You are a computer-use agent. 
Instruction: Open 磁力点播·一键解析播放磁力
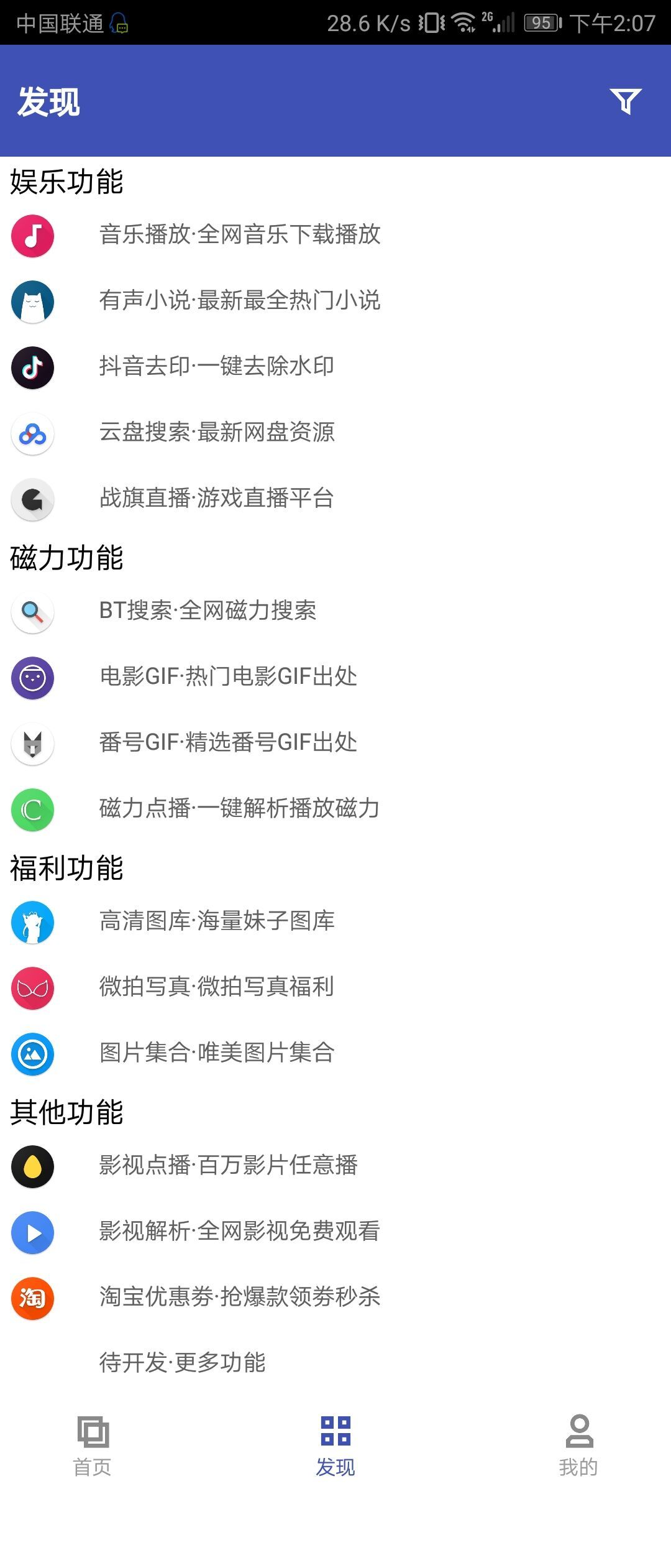tap(239, 809)
